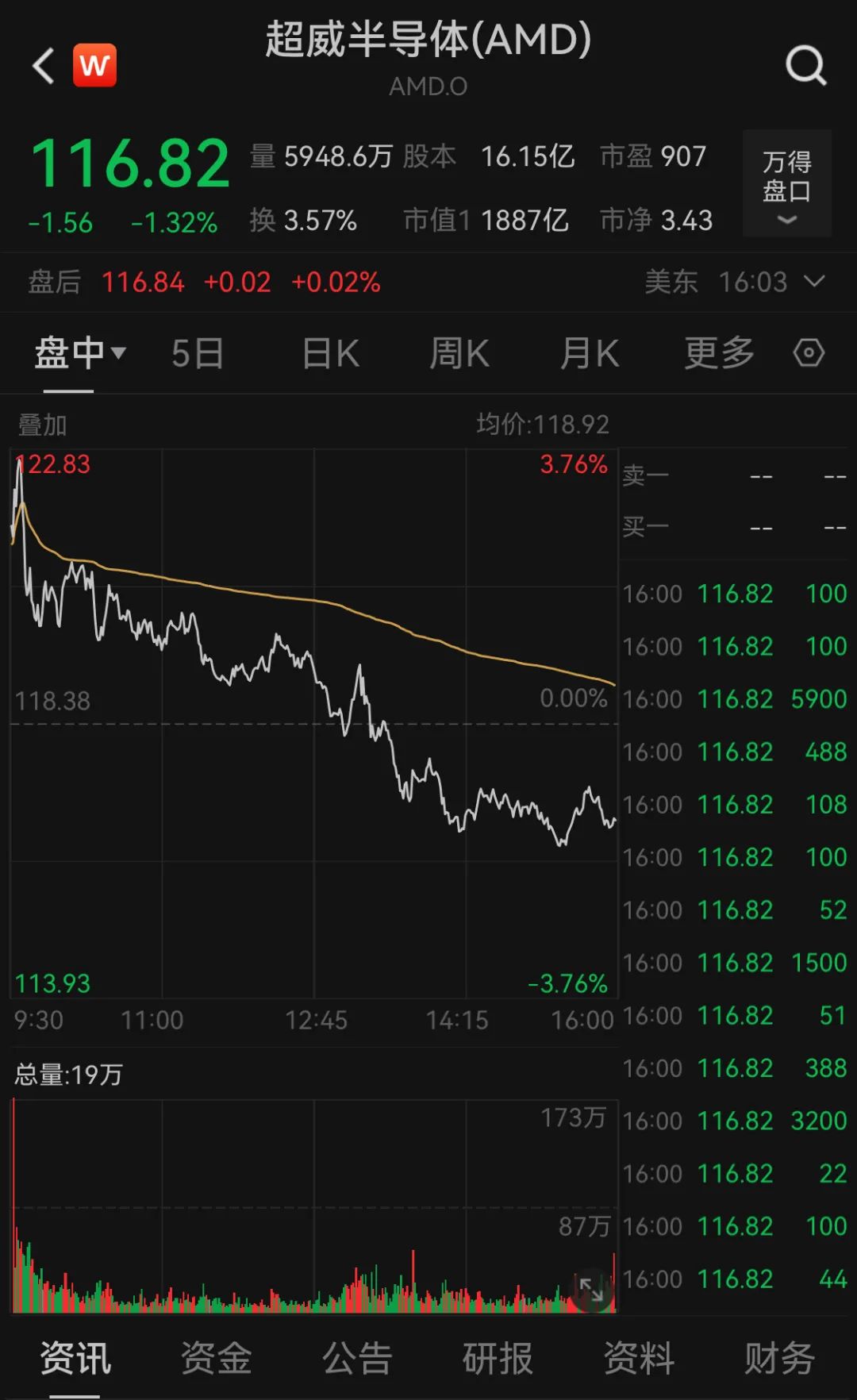Screen dimensions: 857x1400
Task: Select the 资料 tab
Action: tap(639, 1358)
